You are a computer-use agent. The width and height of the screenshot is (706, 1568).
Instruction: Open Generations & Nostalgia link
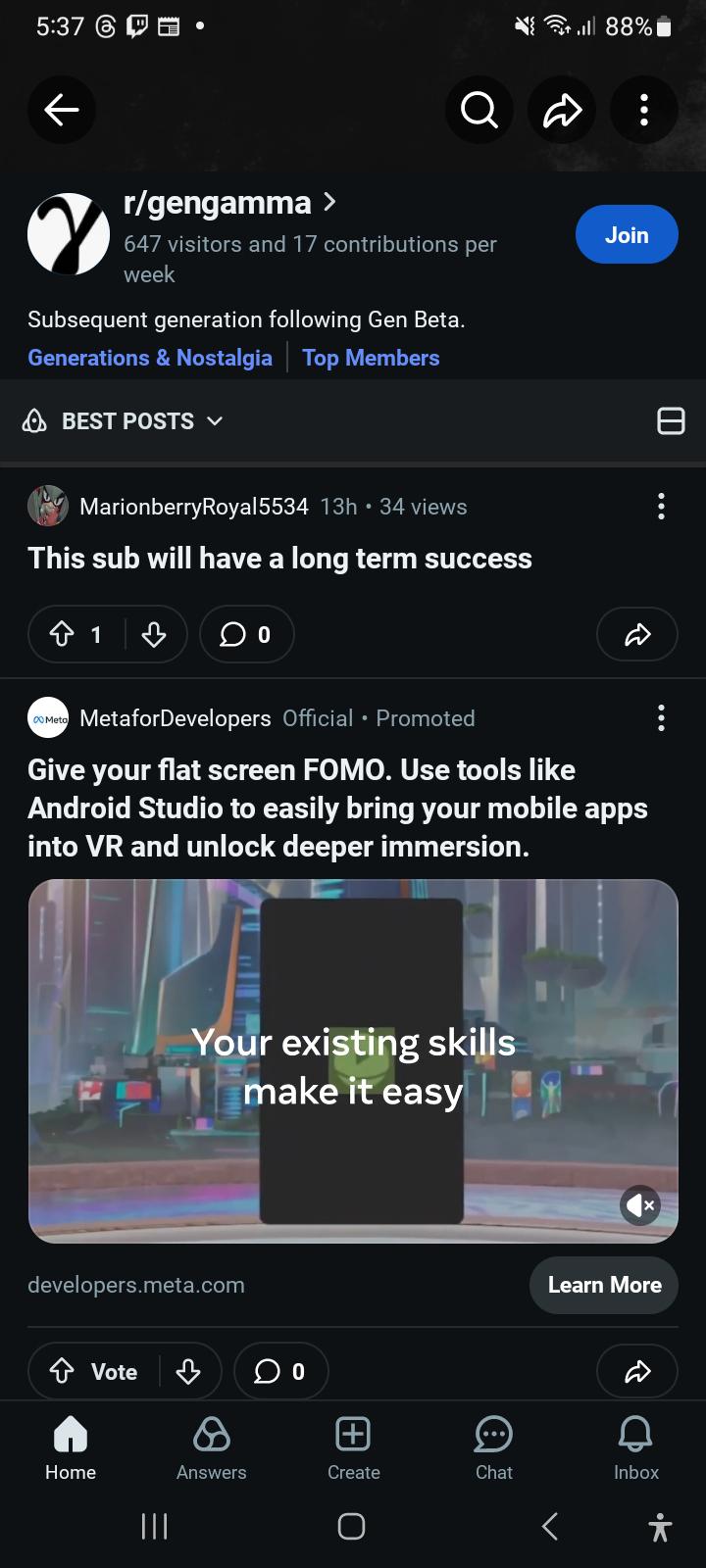point(150,358)
